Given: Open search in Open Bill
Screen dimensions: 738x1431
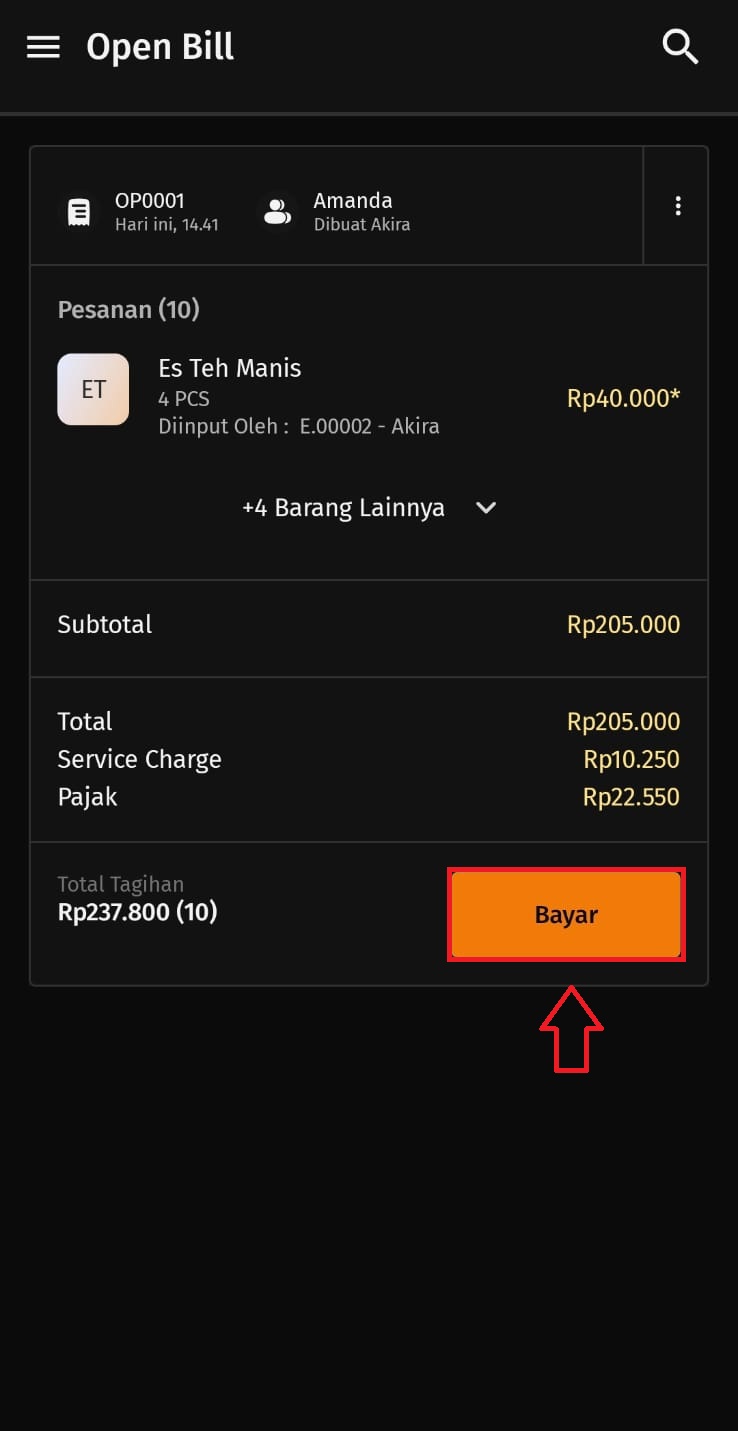Looking at the screenshot, I should pyautogui.click(x=680, y=47).
